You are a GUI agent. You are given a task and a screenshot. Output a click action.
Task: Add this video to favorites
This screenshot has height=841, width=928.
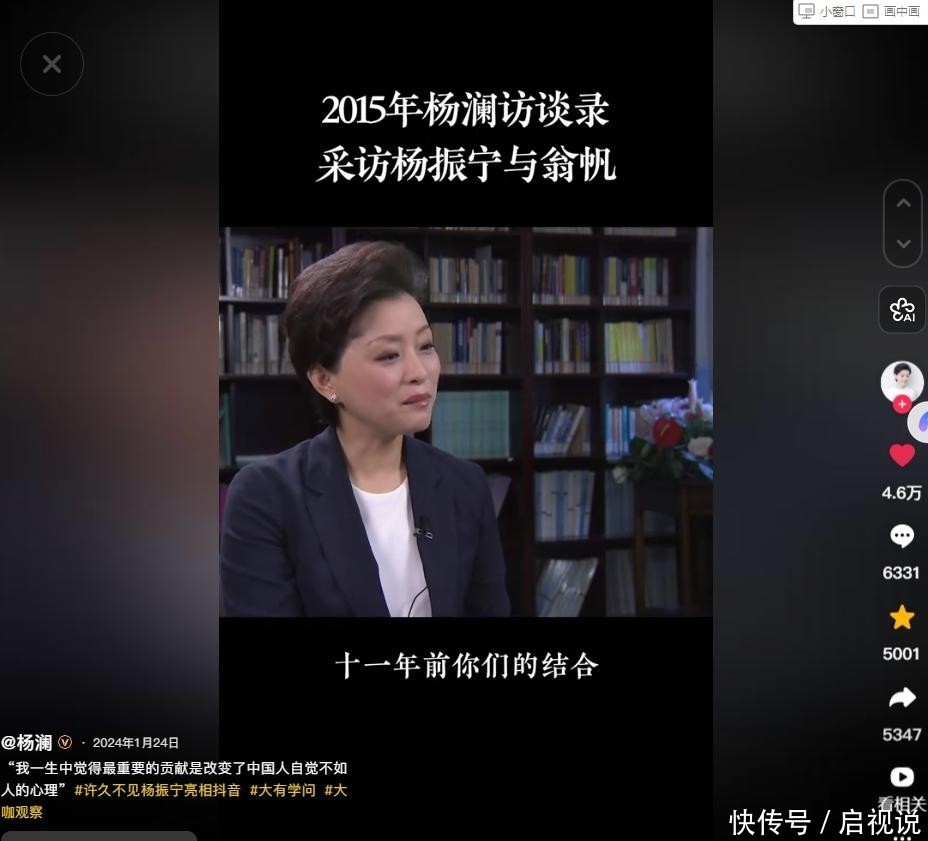[902, 618]
